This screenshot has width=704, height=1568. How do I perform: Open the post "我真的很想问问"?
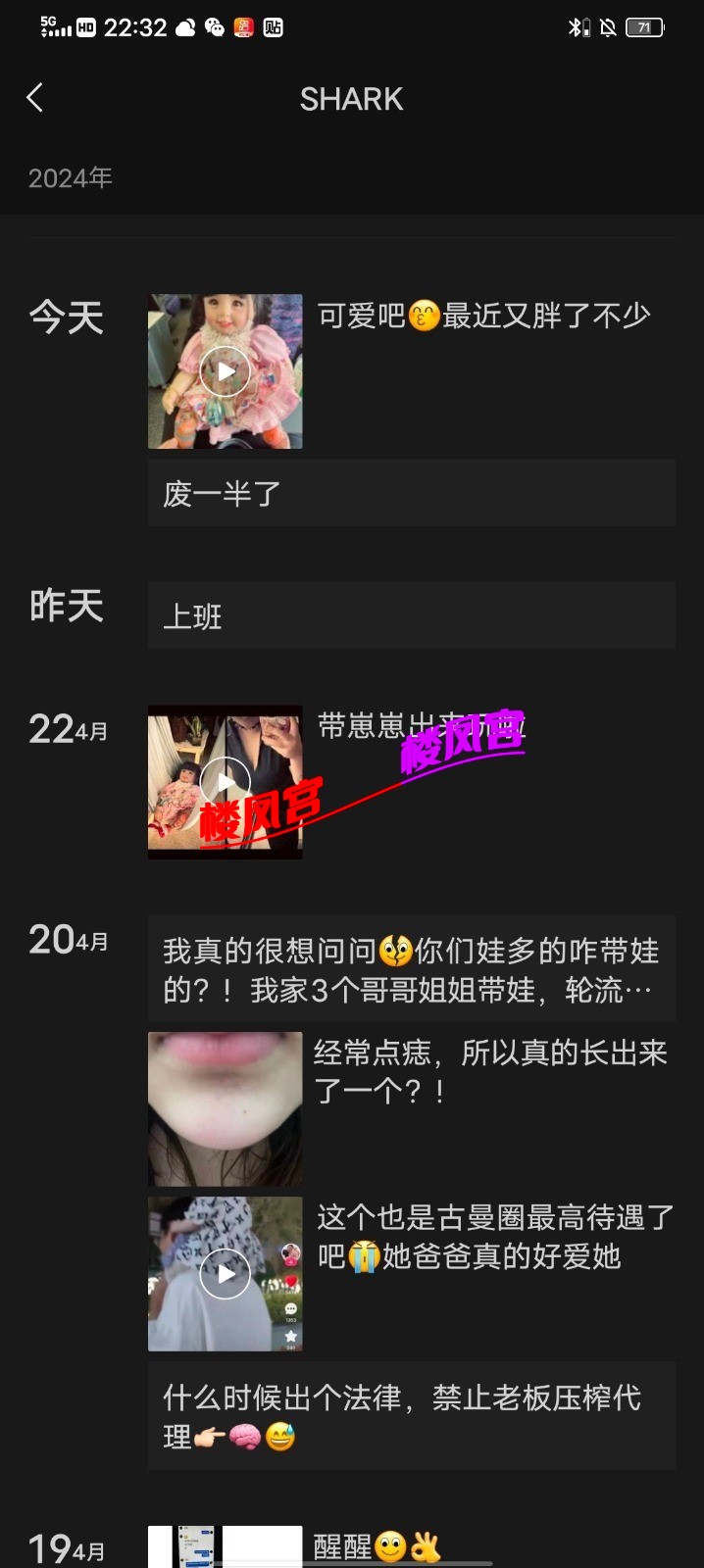click(x=411, y=970)
